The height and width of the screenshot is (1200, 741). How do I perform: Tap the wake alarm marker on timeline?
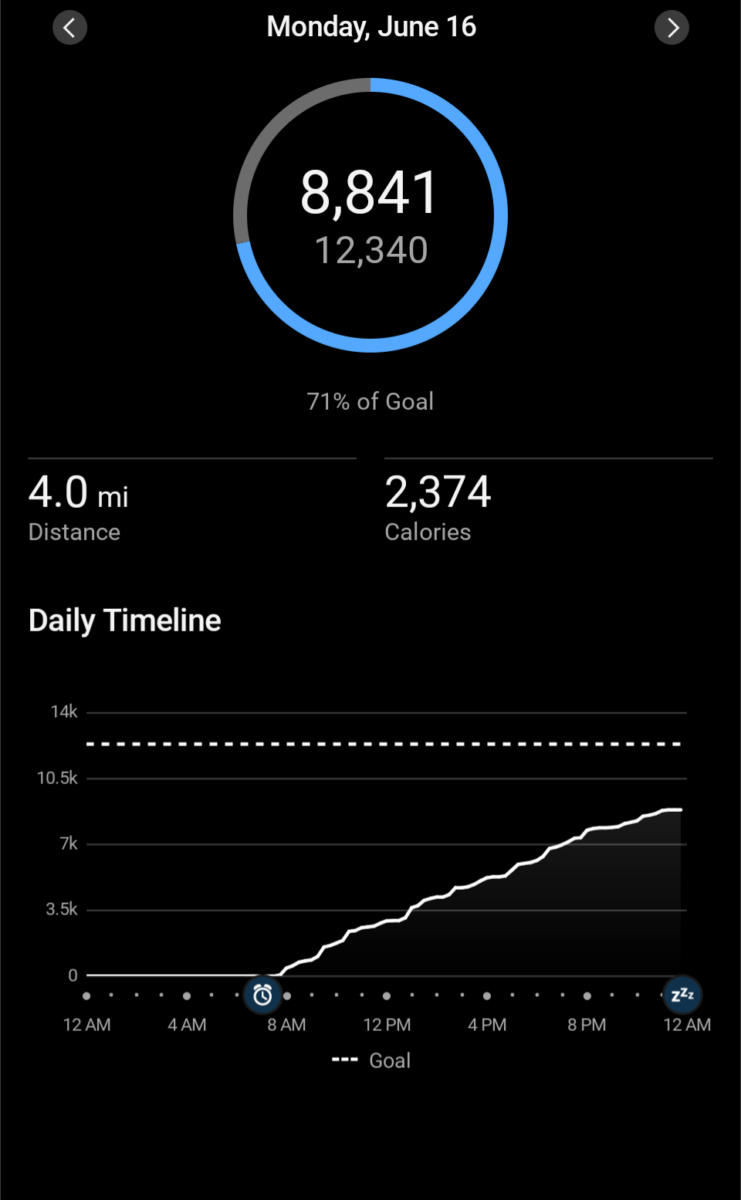(263, 994)
